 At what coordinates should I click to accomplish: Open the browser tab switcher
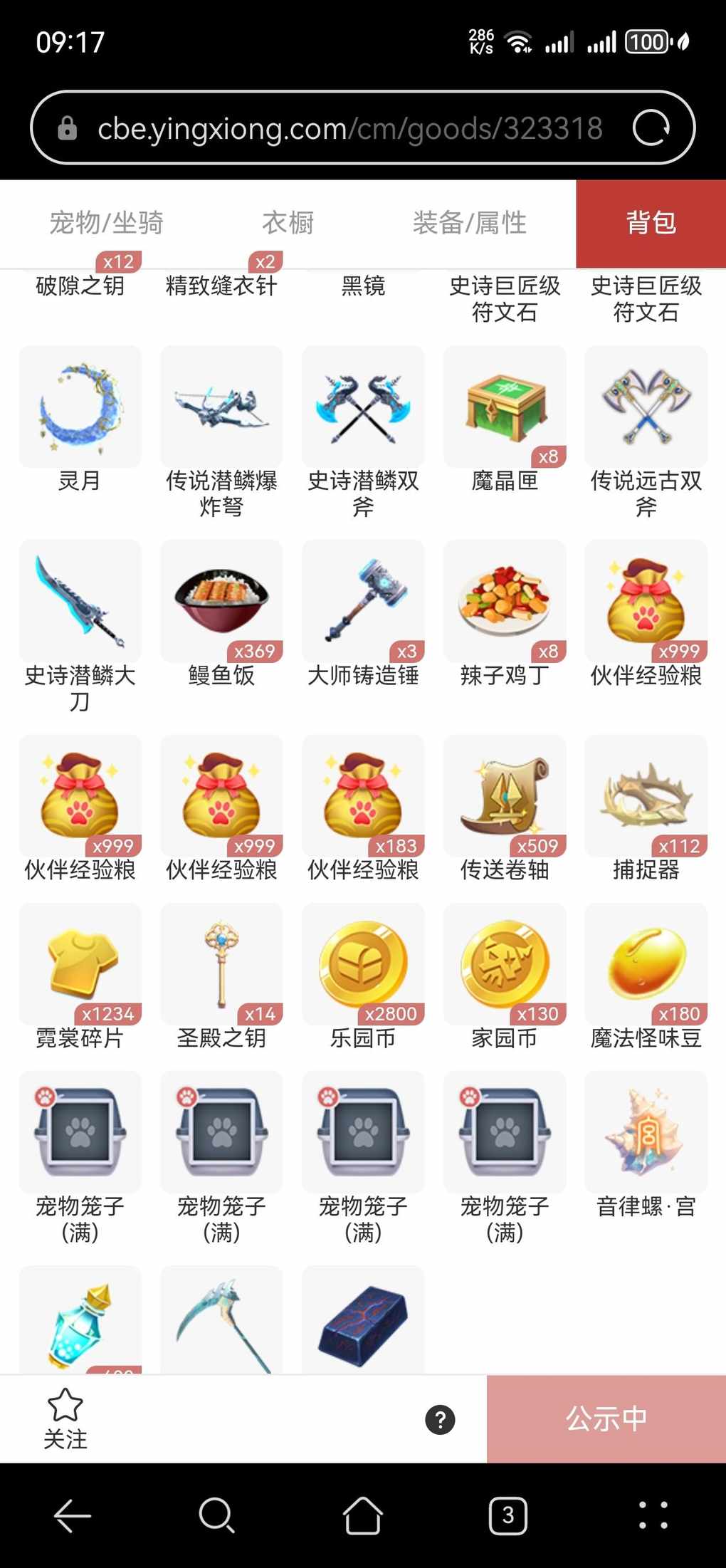coord(507,1515)
